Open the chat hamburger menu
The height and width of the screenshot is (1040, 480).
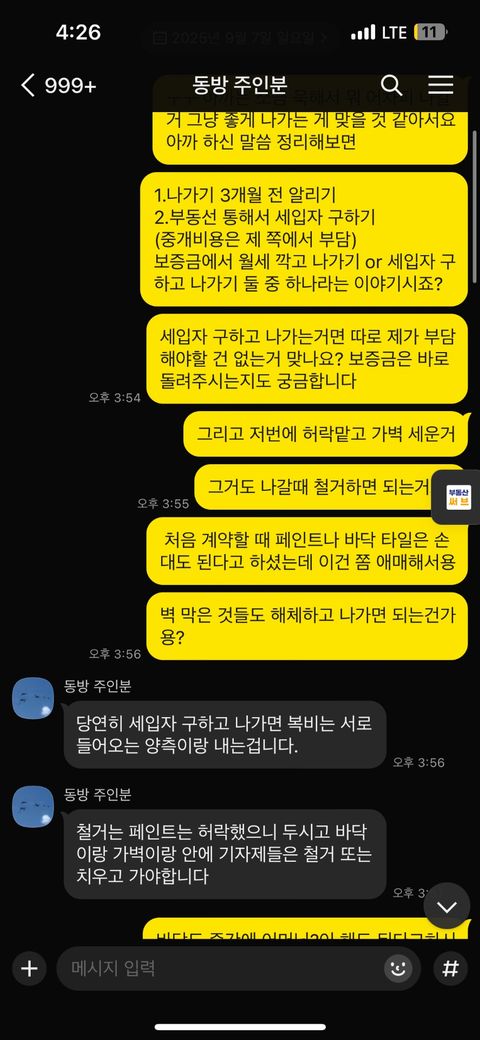pos(441,85)
